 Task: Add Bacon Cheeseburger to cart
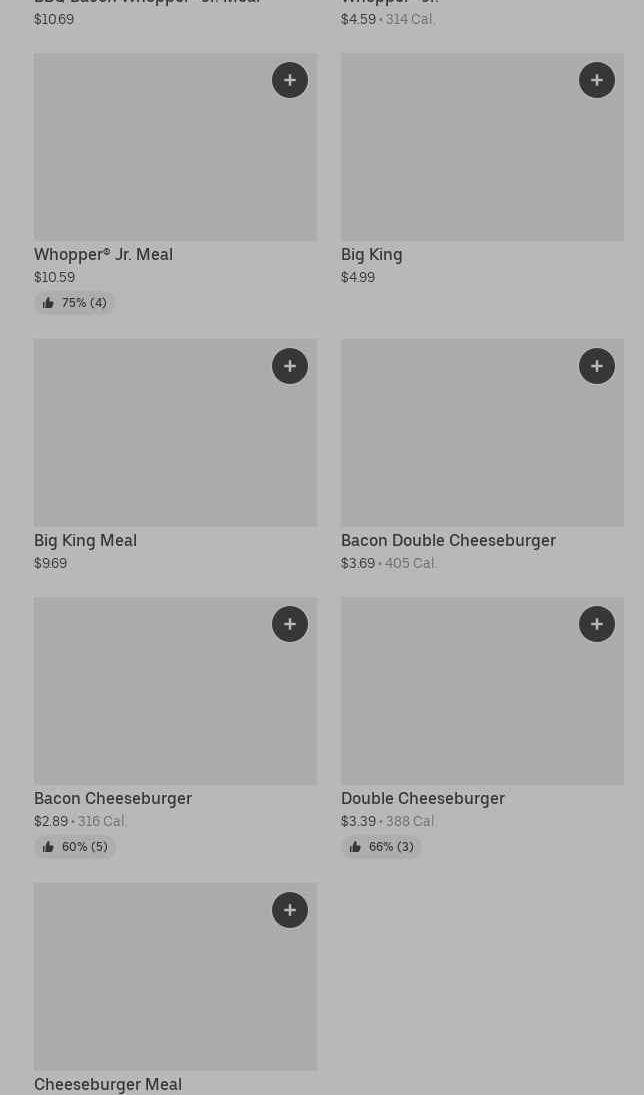(290, 624)
